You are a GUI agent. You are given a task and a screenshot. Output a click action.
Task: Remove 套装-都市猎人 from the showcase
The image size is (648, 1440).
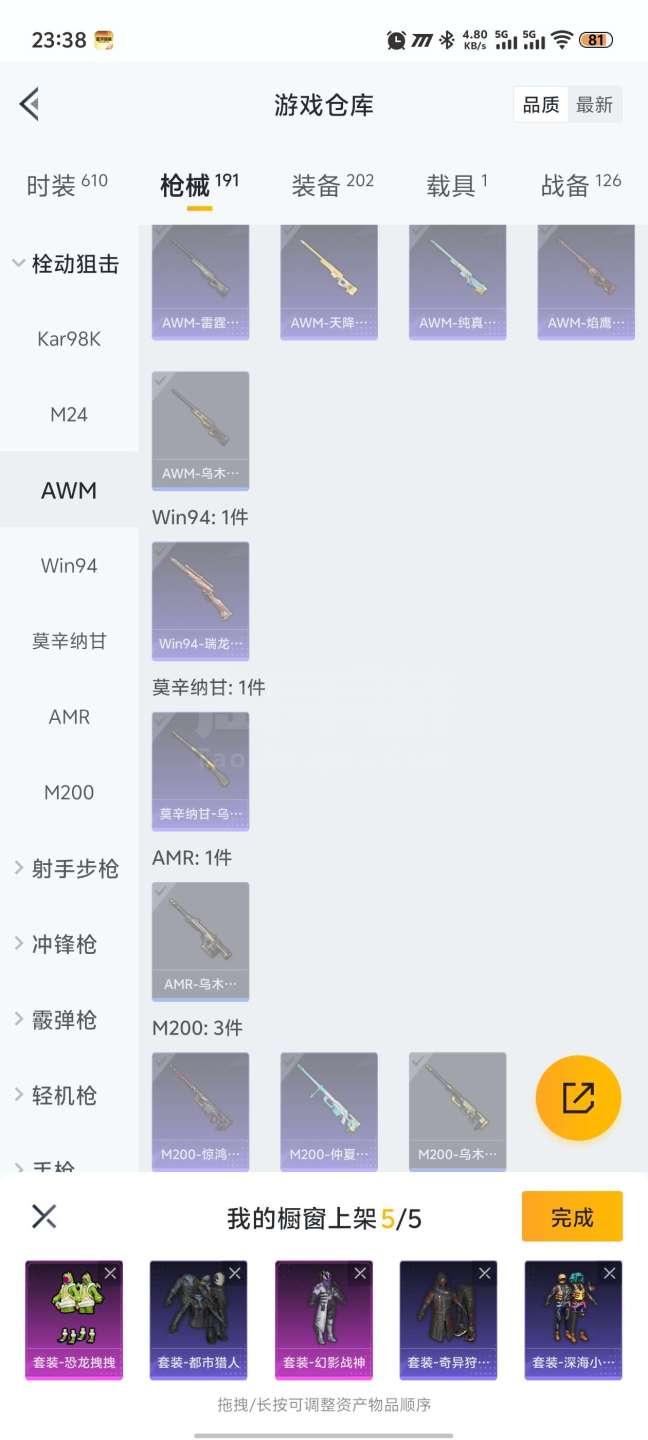(x=235, y=1273)
